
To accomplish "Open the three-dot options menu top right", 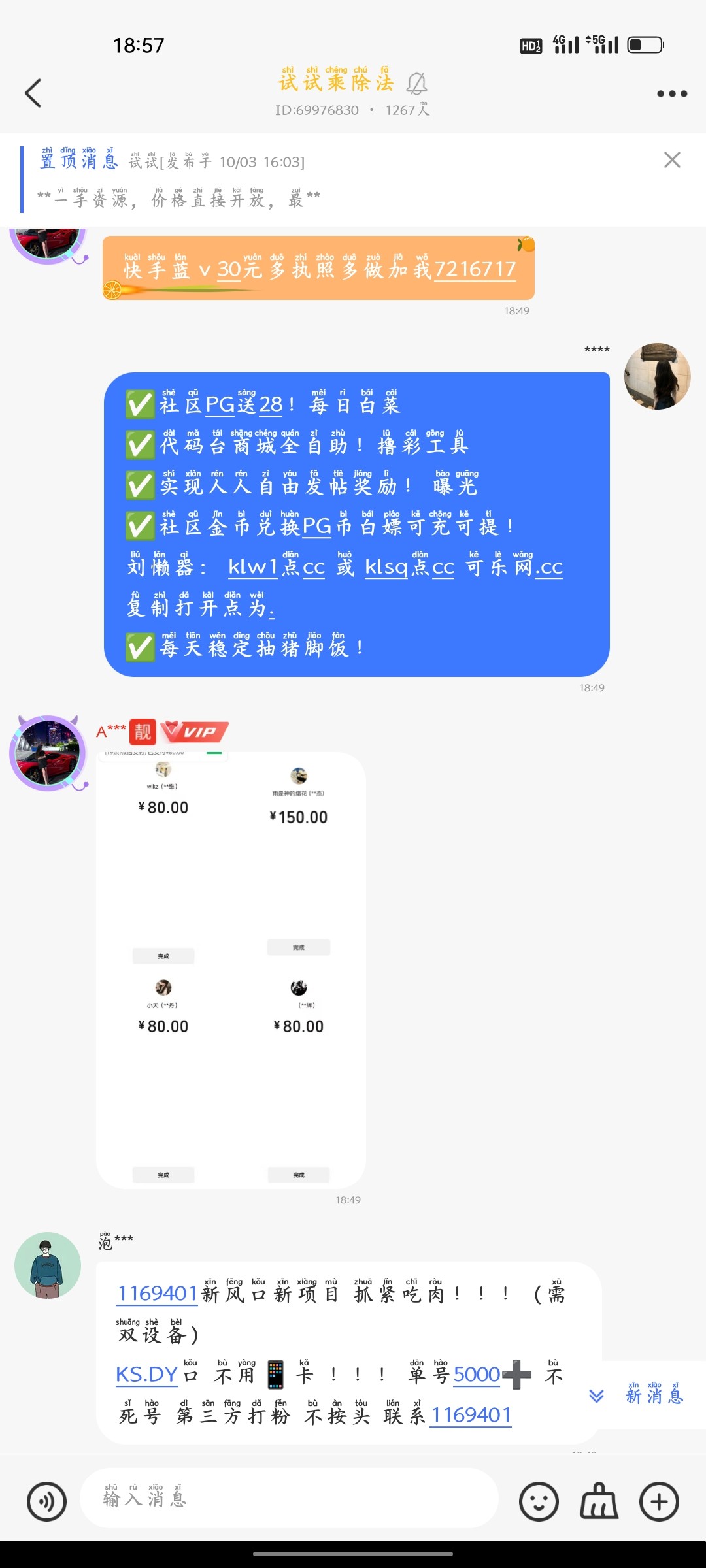I will [x=671, y=93].
